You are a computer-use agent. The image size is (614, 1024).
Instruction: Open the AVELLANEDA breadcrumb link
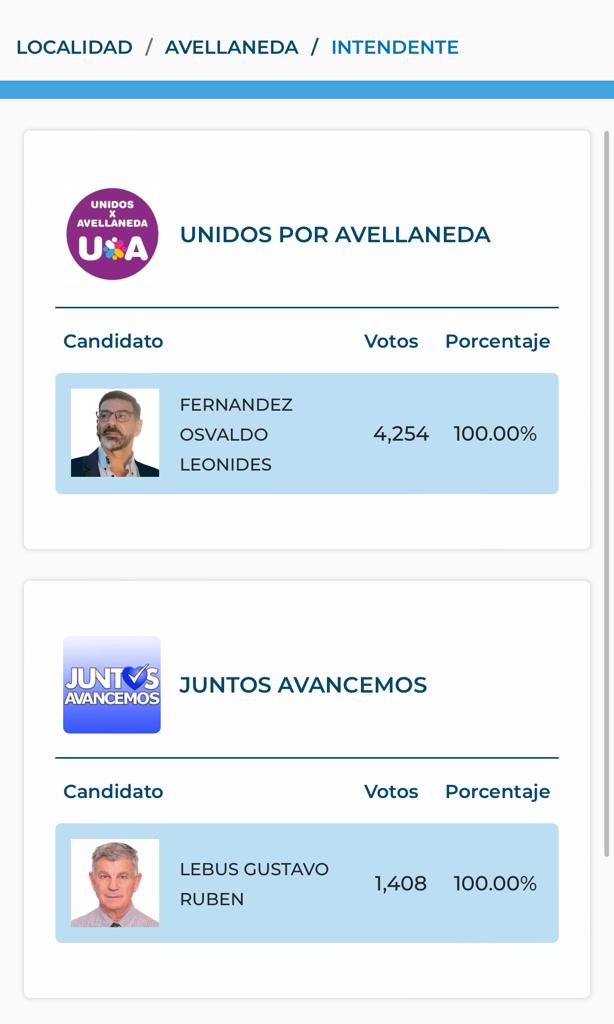(x=231, y=48)
